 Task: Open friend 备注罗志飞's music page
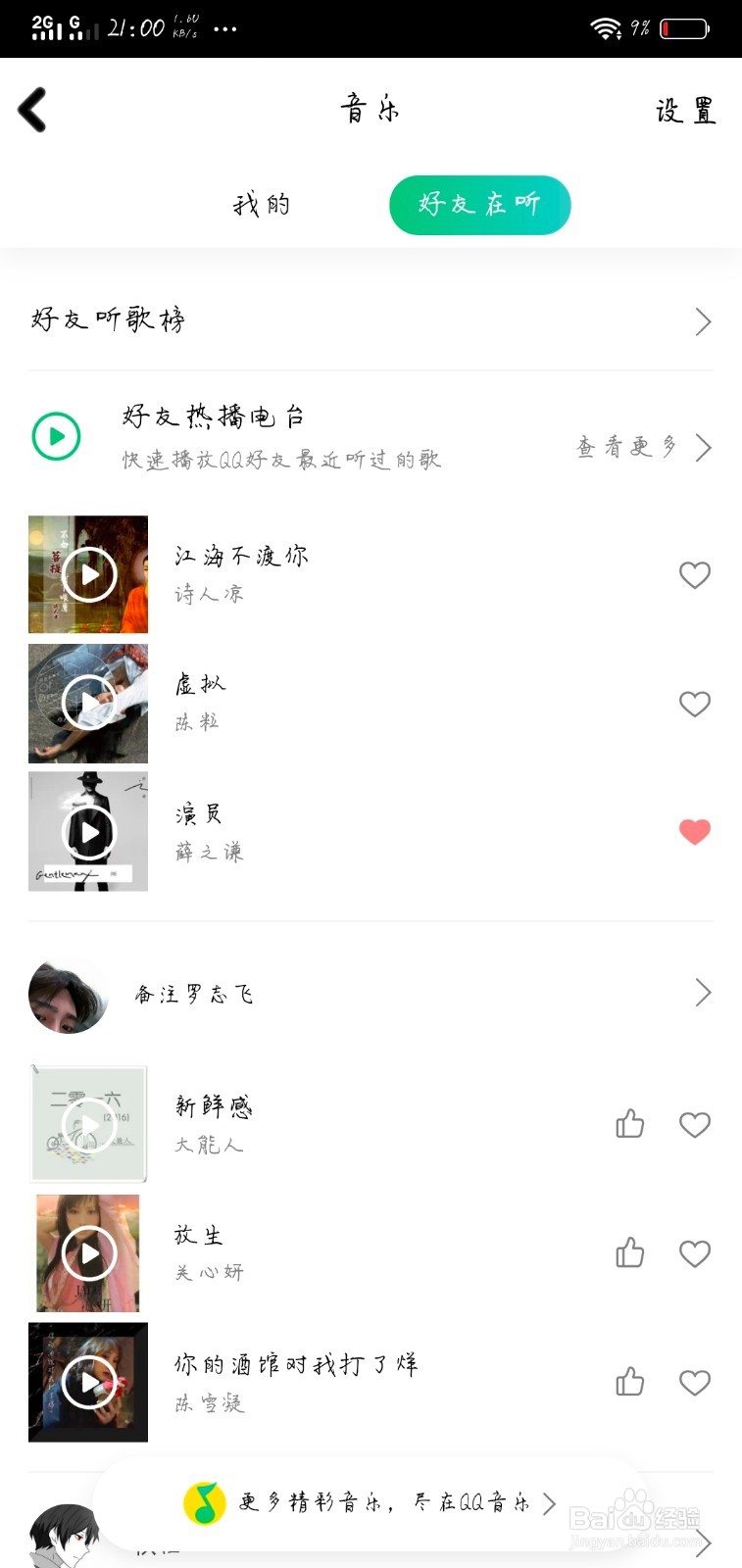tap(371, 994)
